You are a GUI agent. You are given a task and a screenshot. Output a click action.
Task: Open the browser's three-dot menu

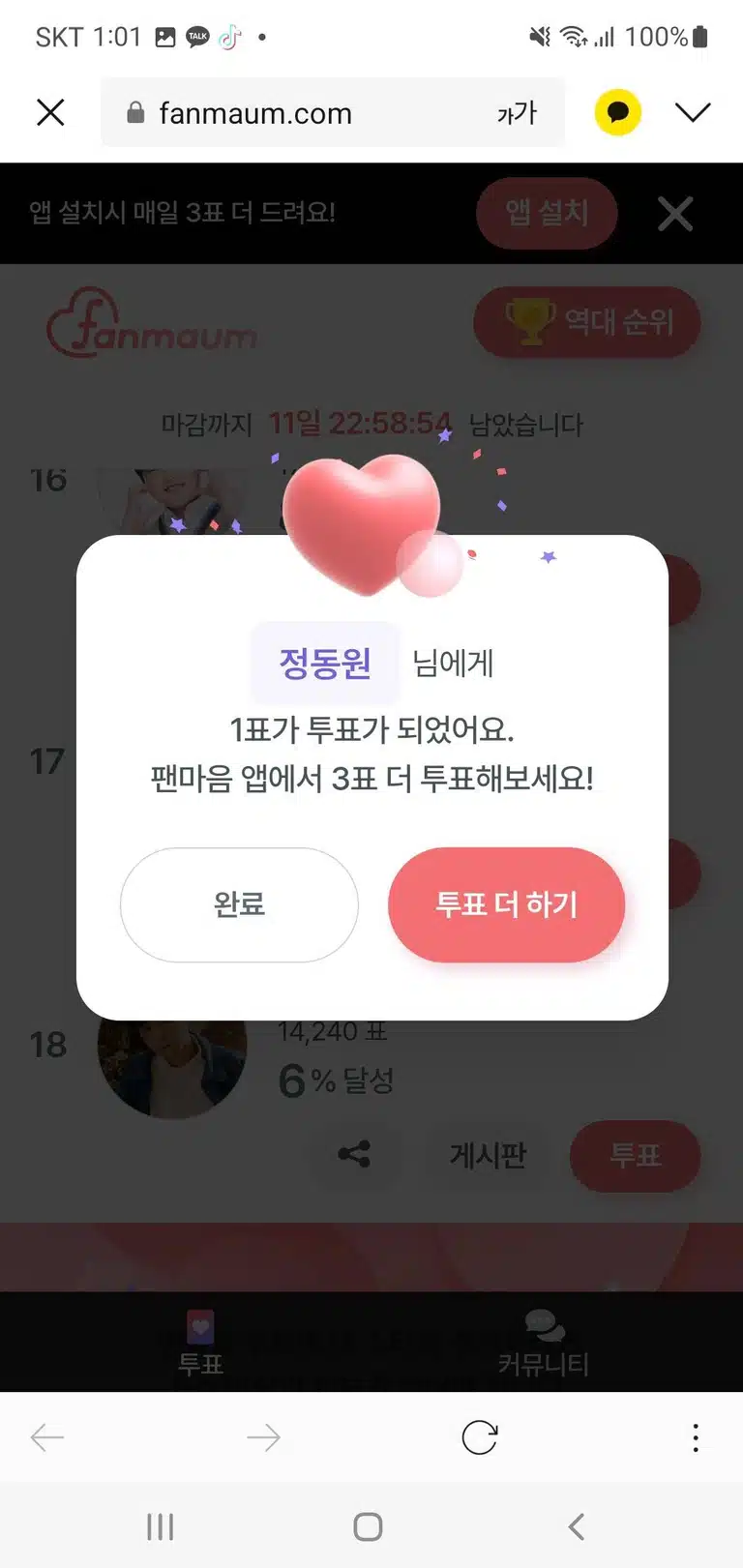coord(696,1437)
